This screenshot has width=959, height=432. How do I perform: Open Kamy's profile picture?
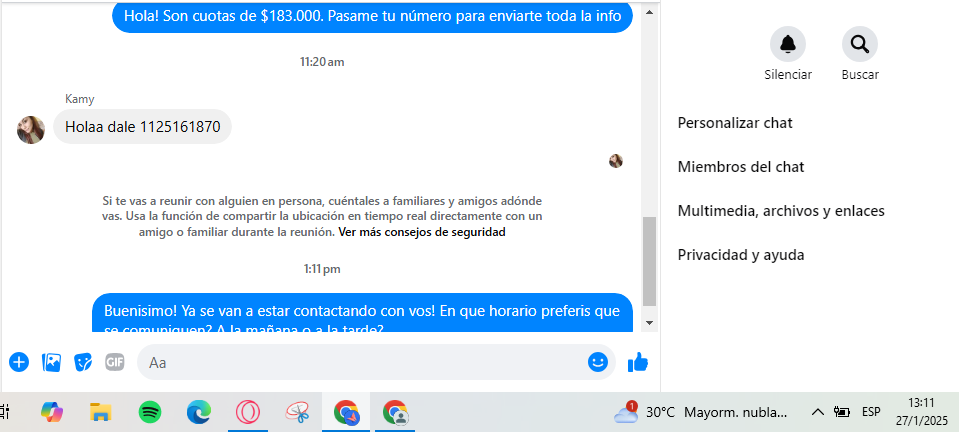[31, 129]
